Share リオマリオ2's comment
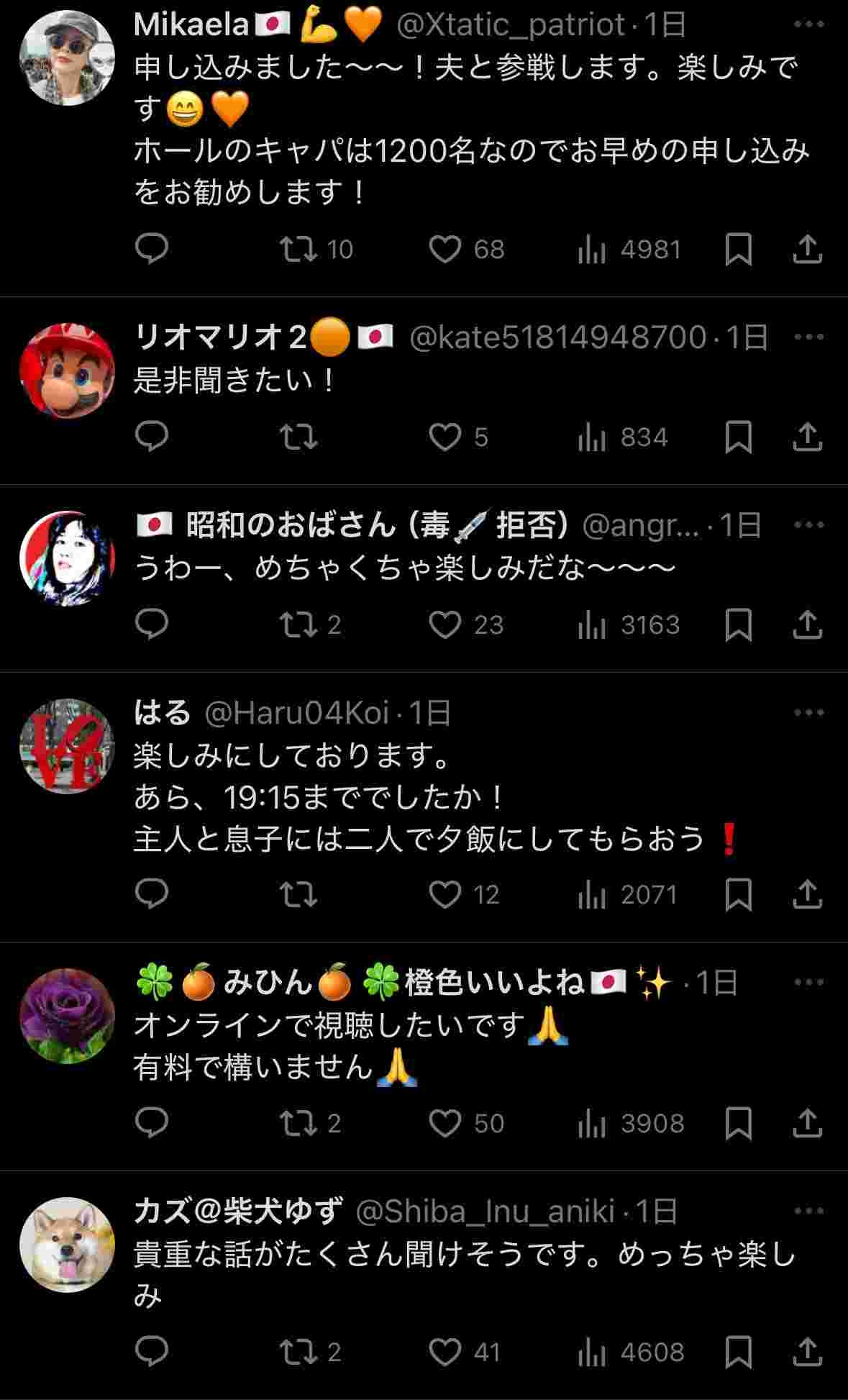The height and width of the screenshot is (1400, 848). coord(807,437)
